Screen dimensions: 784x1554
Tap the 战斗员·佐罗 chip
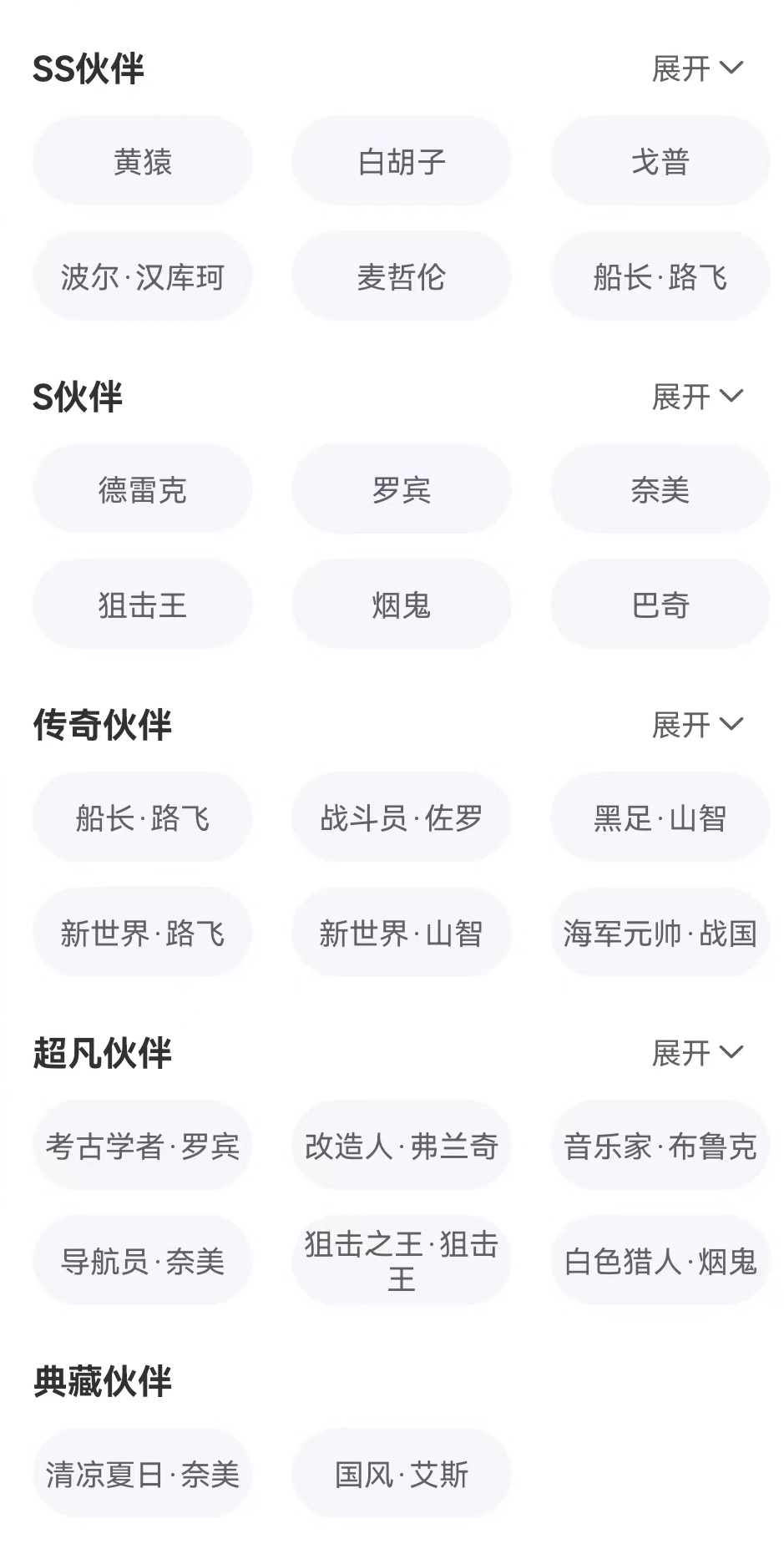pyautogui.click(x=402, y=817)
